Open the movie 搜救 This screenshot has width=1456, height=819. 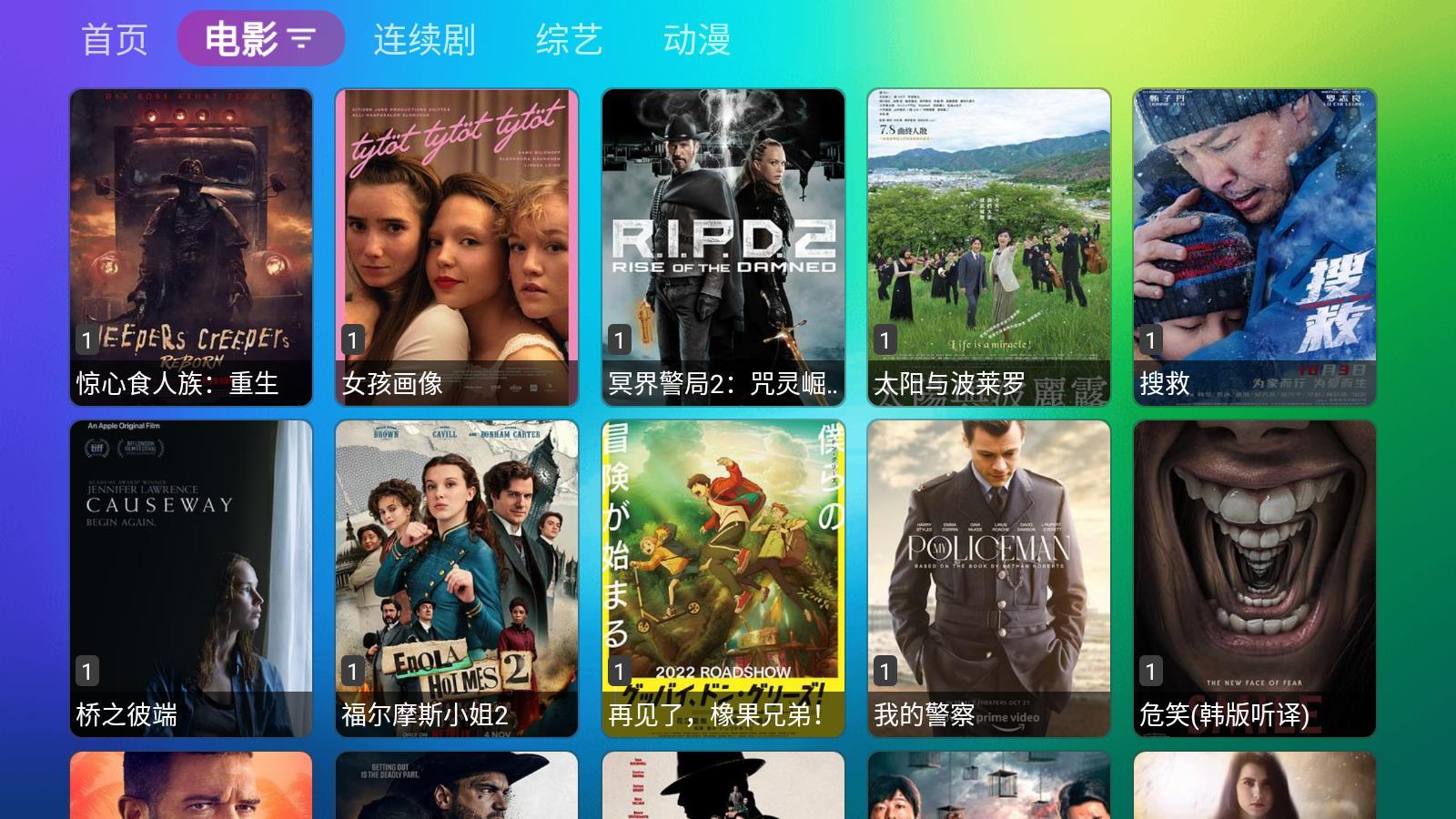[1255, 247]
